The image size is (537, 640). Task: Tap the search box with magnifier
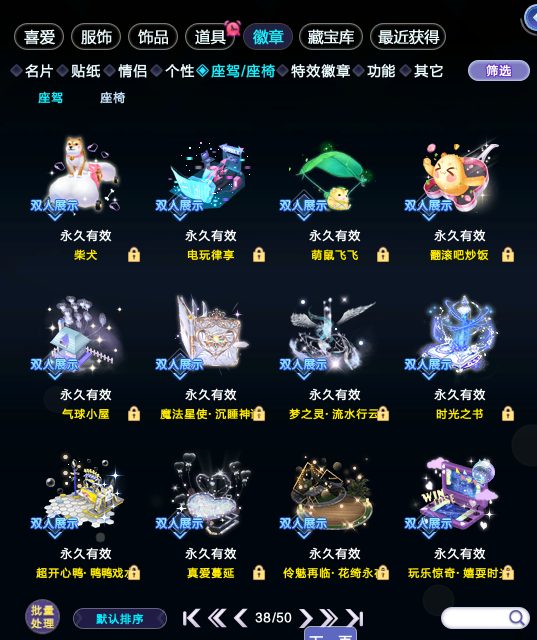[x=485, y=618]
